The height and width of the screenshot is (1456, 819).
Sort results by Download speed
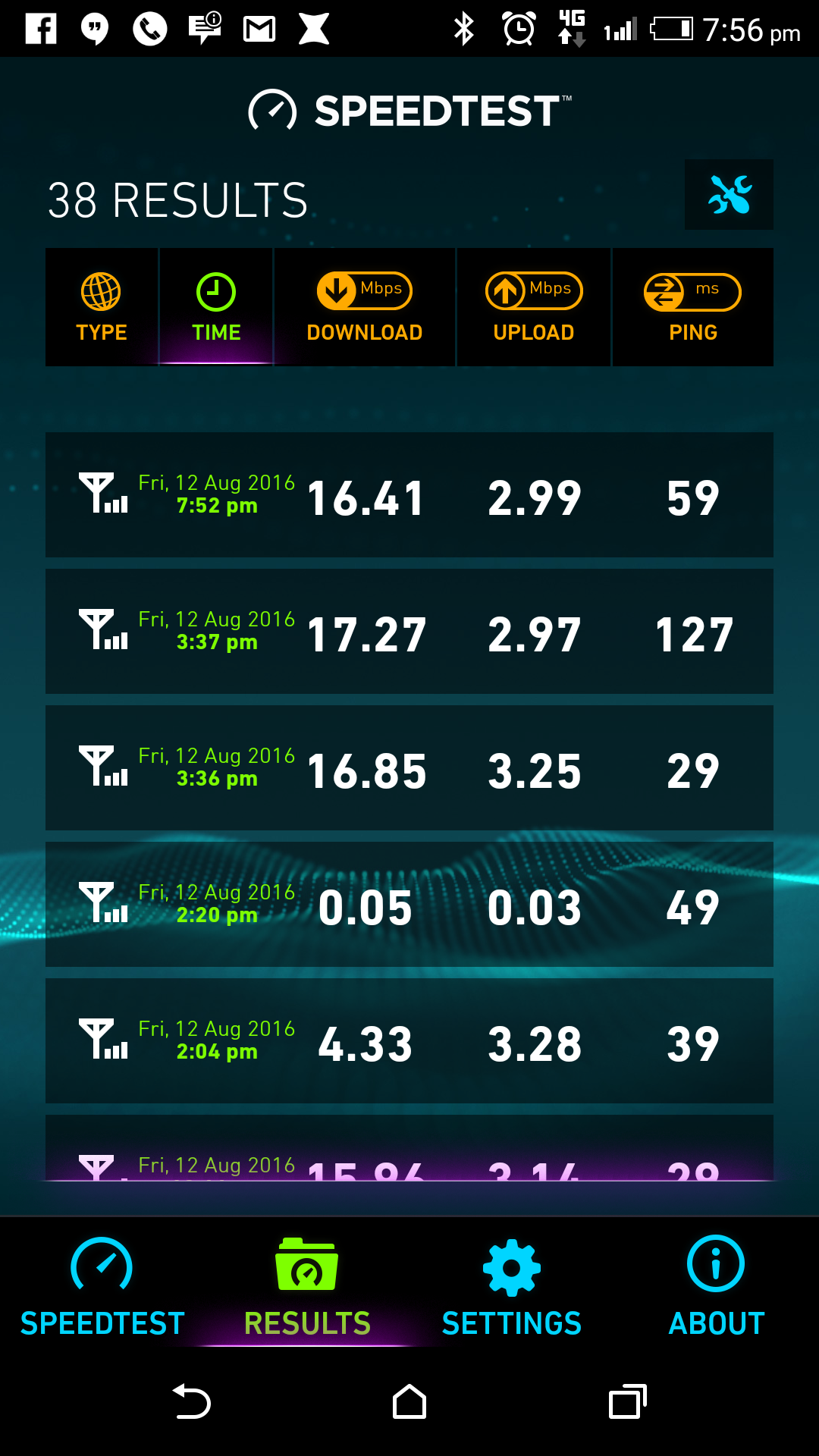tap(365, 307)
